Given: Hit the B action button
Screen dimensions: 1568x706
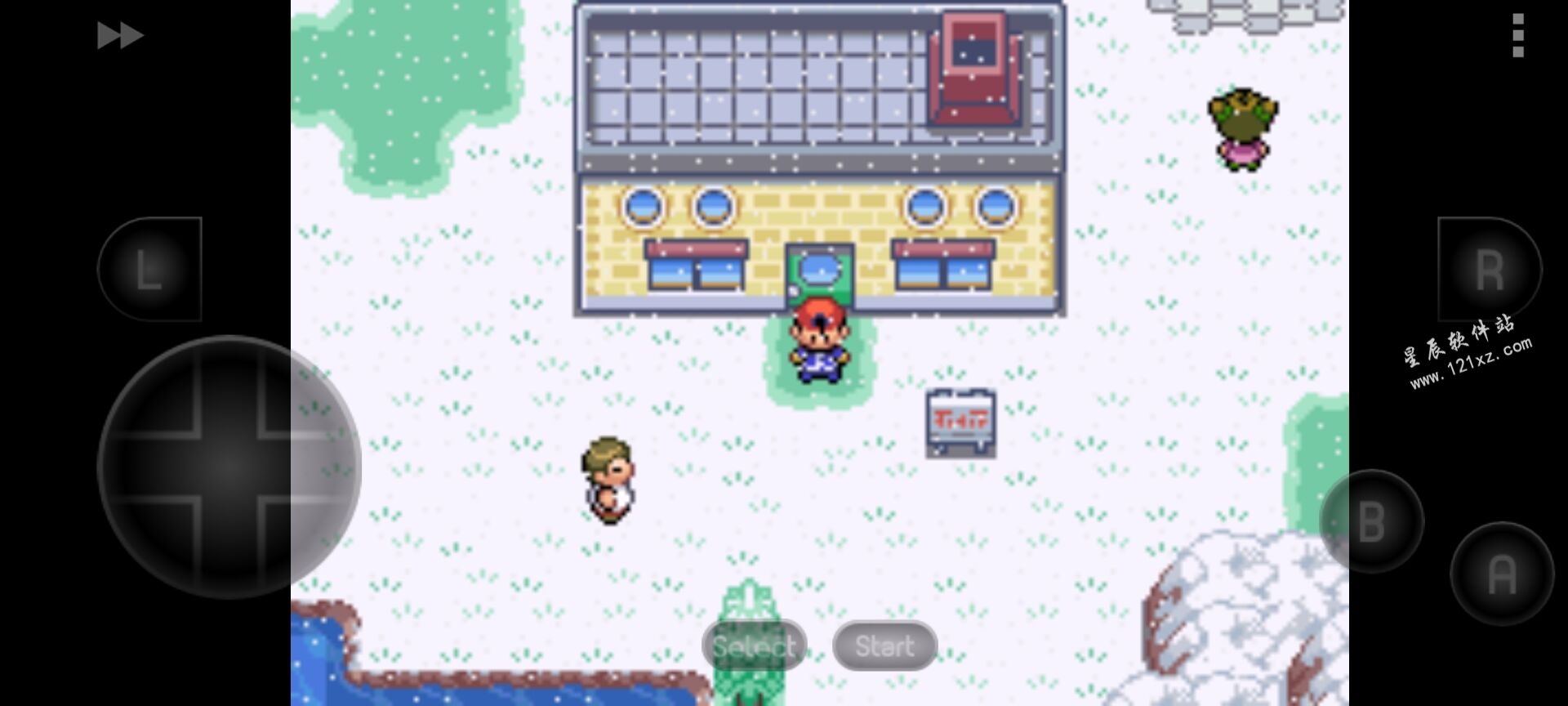Looking at the screenshot, I should [1371, 521].
